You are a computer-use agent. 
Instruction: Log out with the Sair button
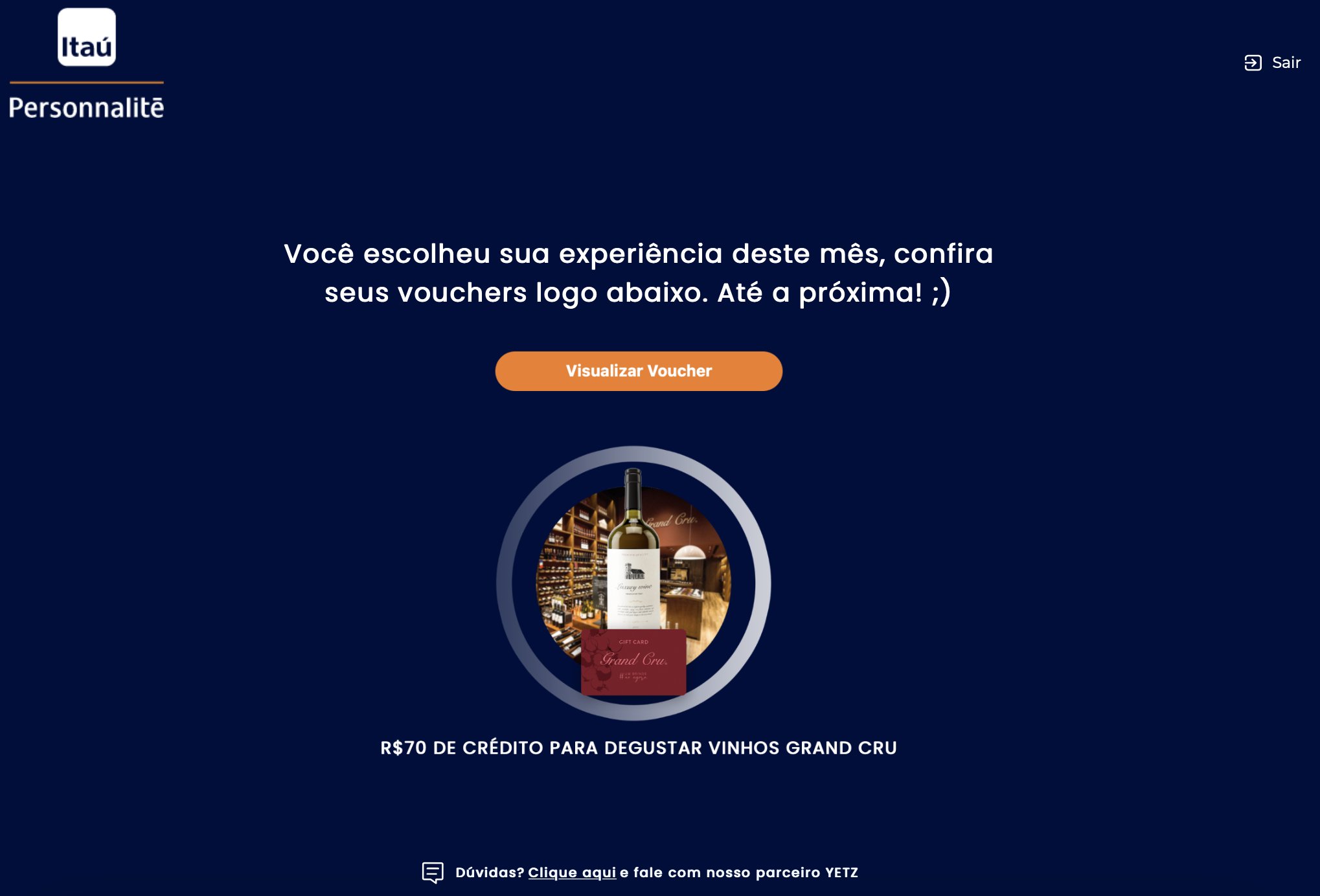[x=1273, y=63]
